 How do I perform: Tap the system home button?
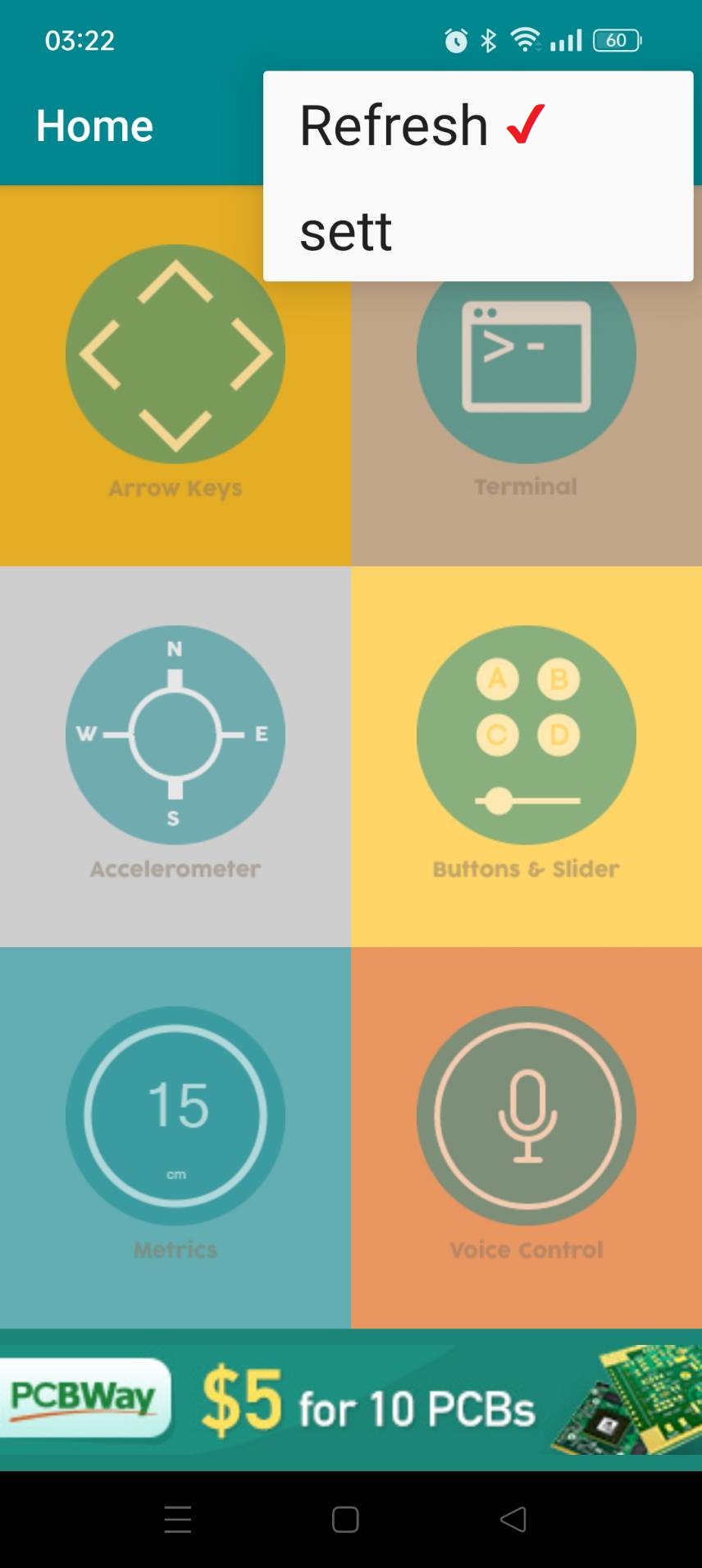345,1519
